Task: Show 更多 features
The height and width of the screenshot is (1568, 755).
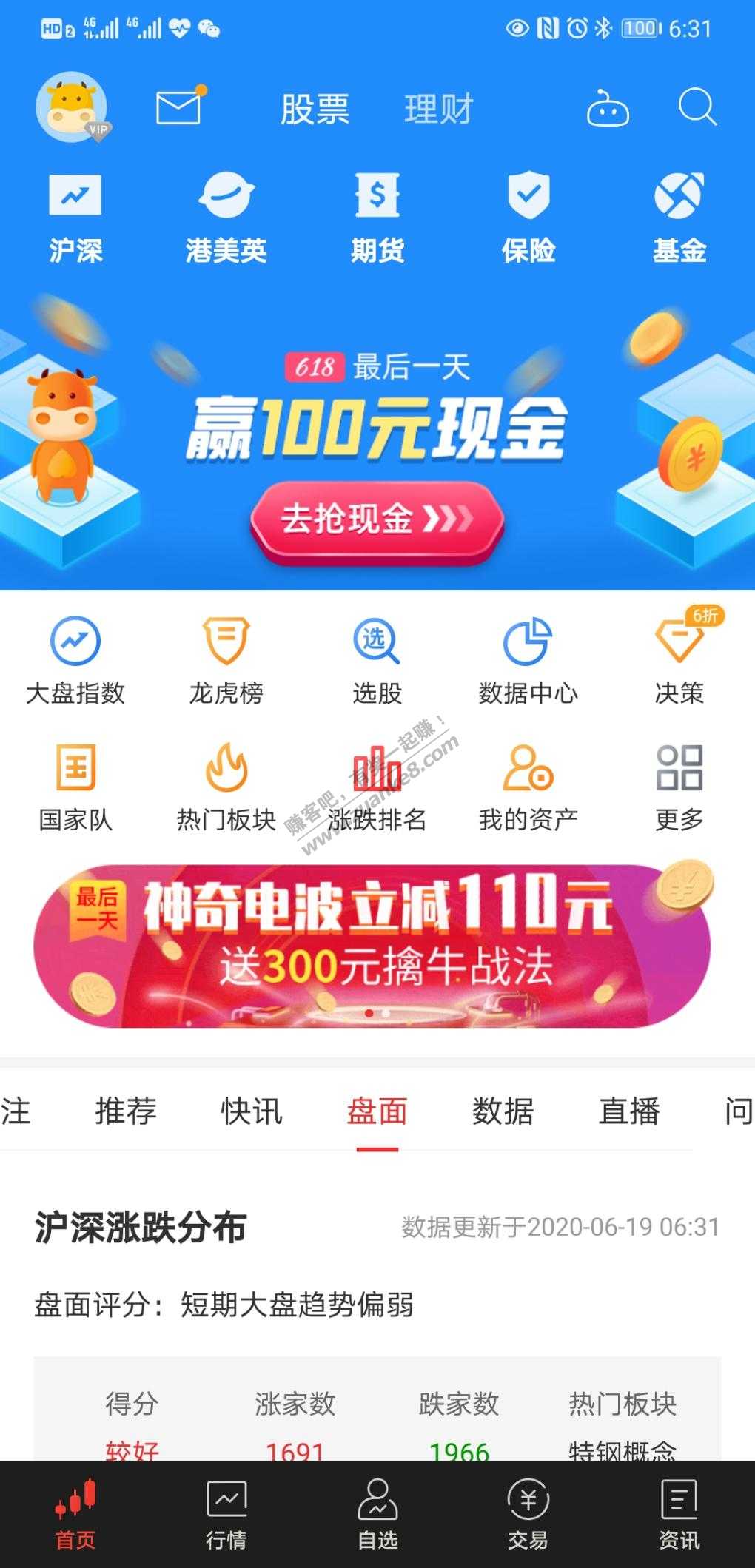Action: point(679,787)
